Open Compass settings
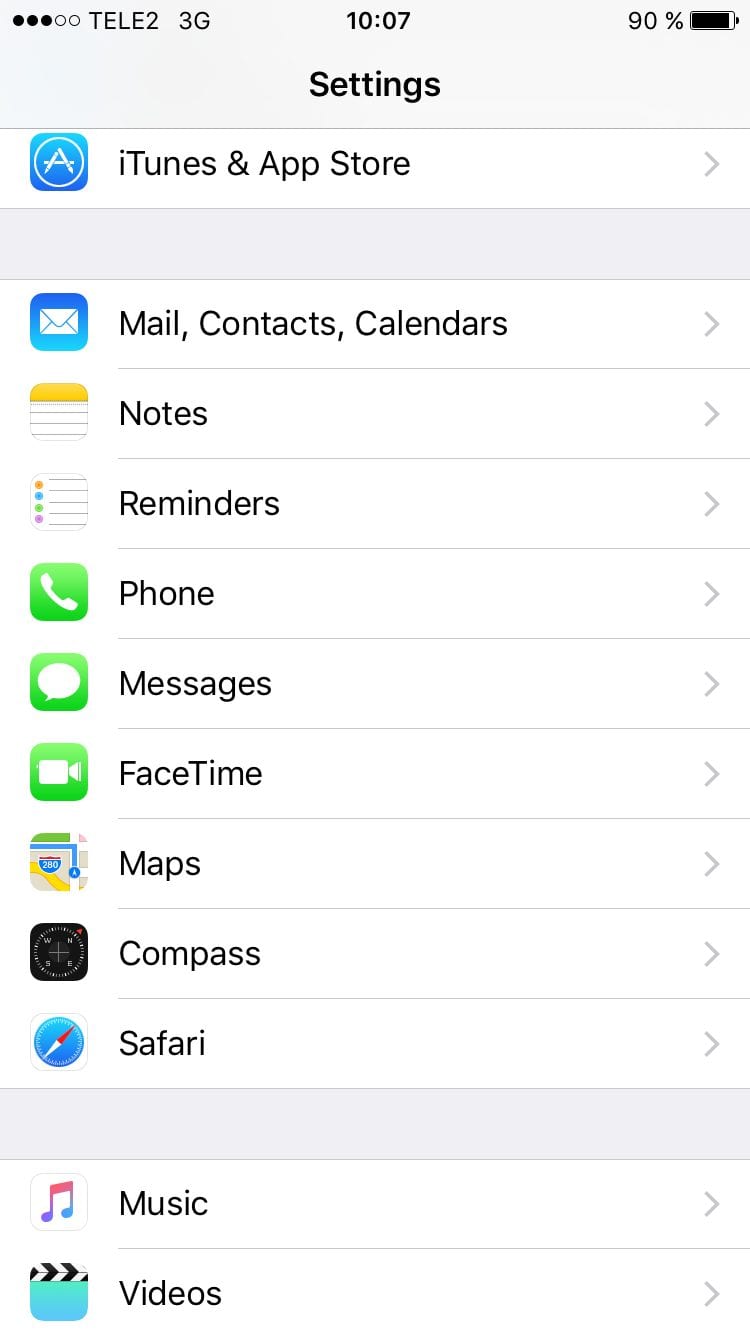 pyautogui.click(x=375, y=954)
